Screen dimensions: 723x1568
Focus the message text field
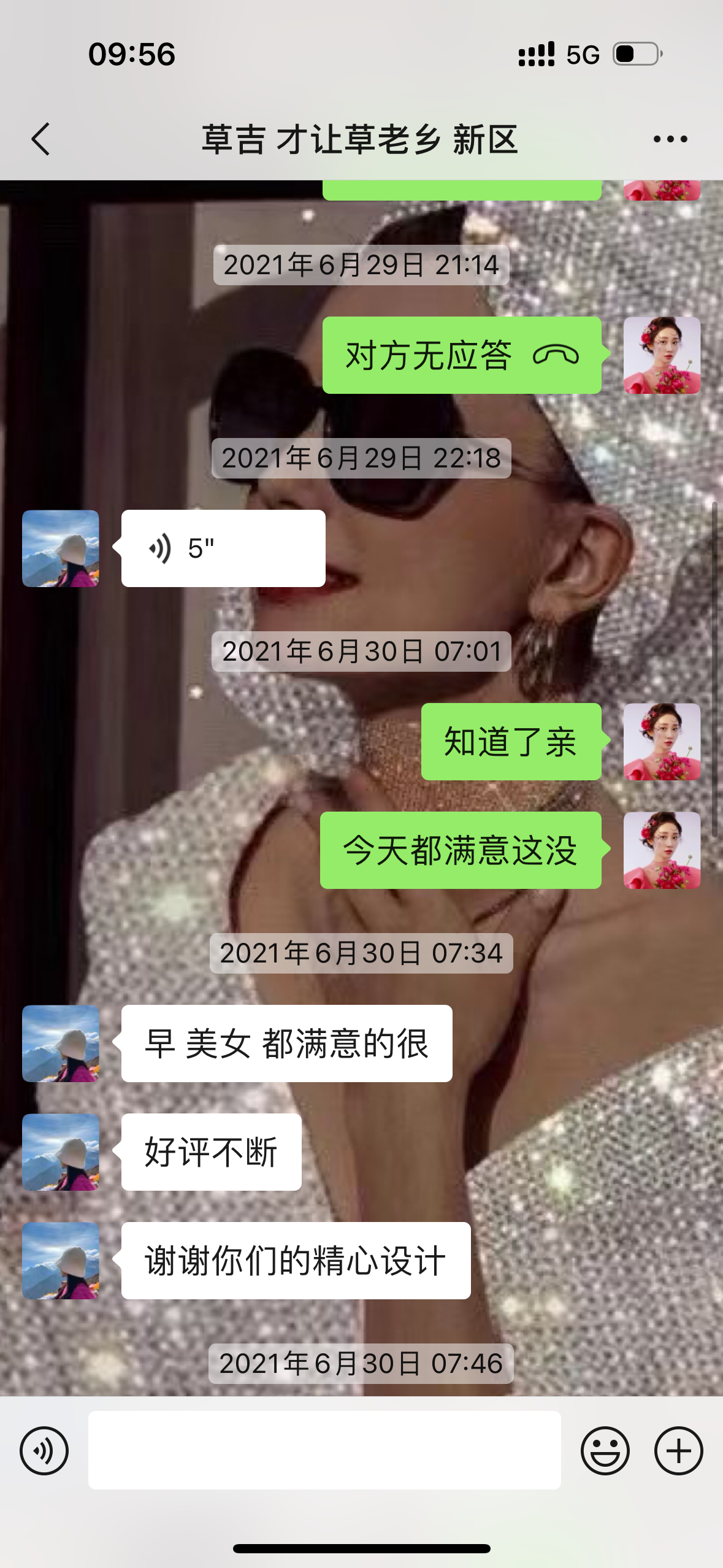tap(324, 1450)
